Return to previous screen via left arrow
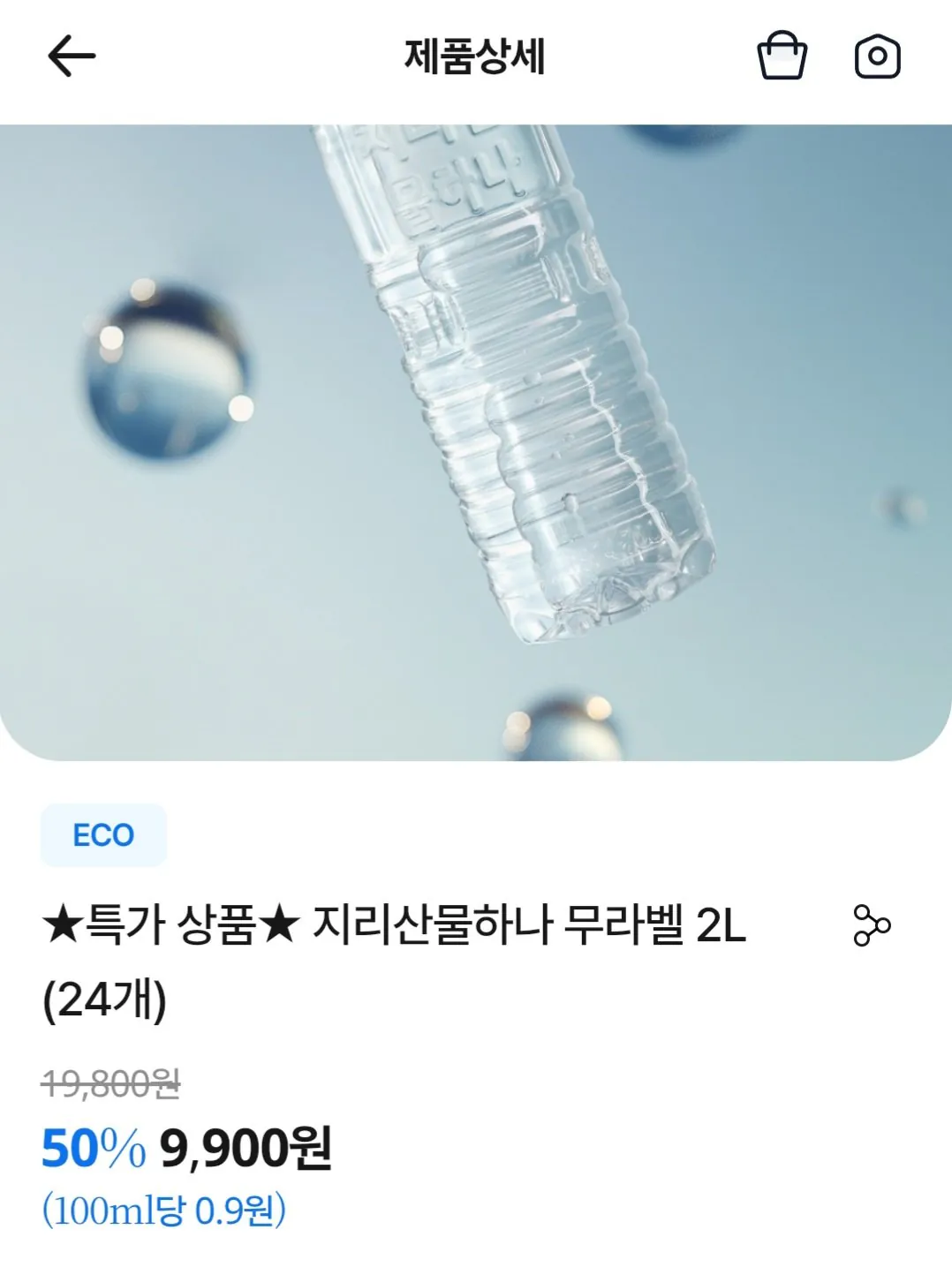The width and height of the screenshot is (952, 1267). [x=69, y=55]
